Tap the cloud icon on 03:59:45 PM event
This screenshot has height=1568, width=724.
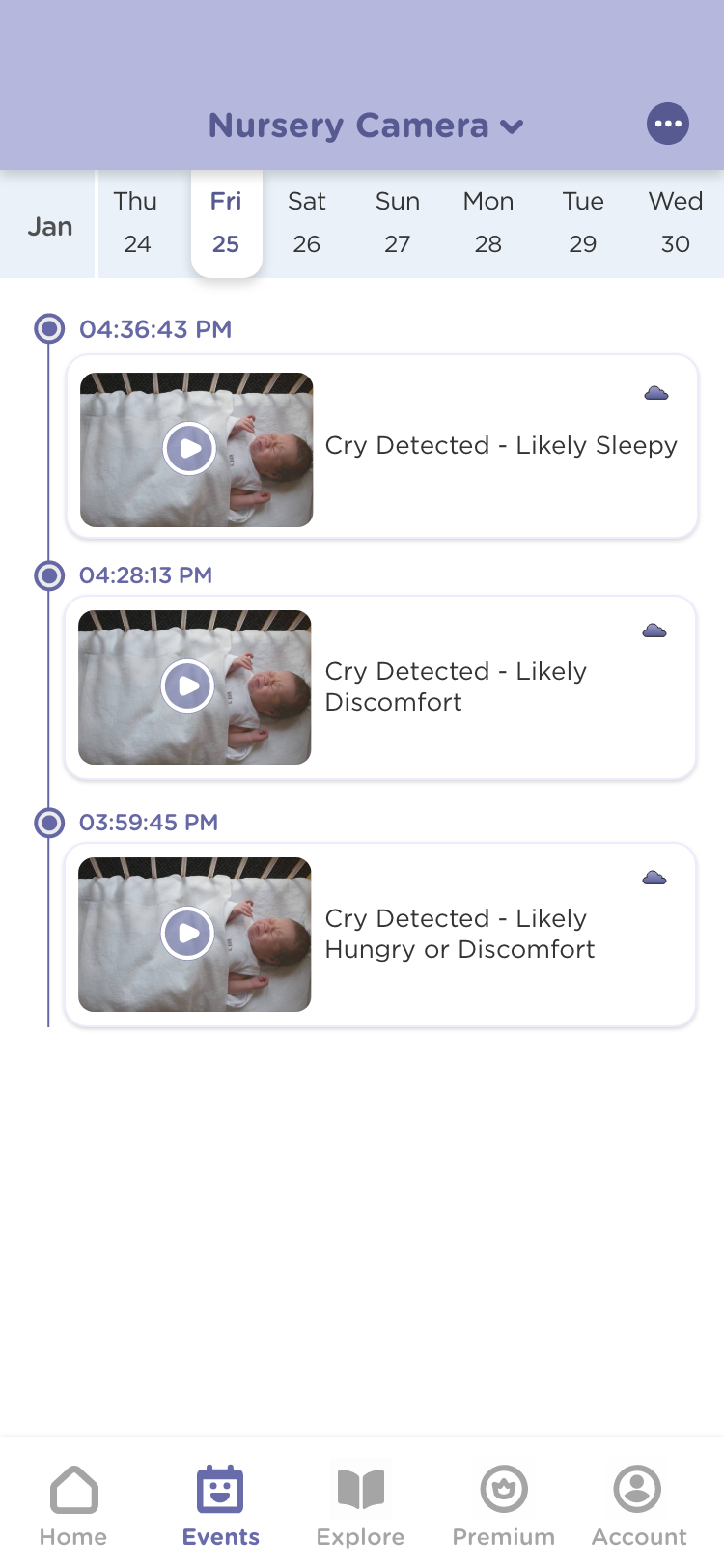[x=654, y=878]
